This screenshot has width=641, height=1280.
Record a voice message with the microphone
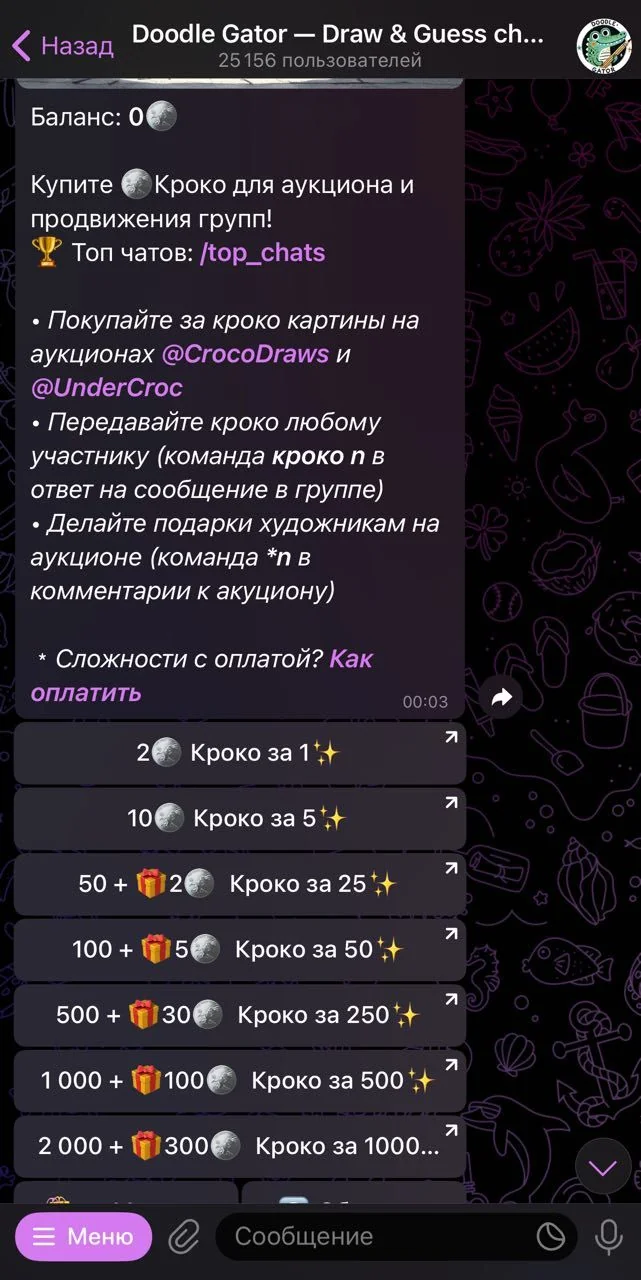pyautogui.click(x=609, y=1238)
